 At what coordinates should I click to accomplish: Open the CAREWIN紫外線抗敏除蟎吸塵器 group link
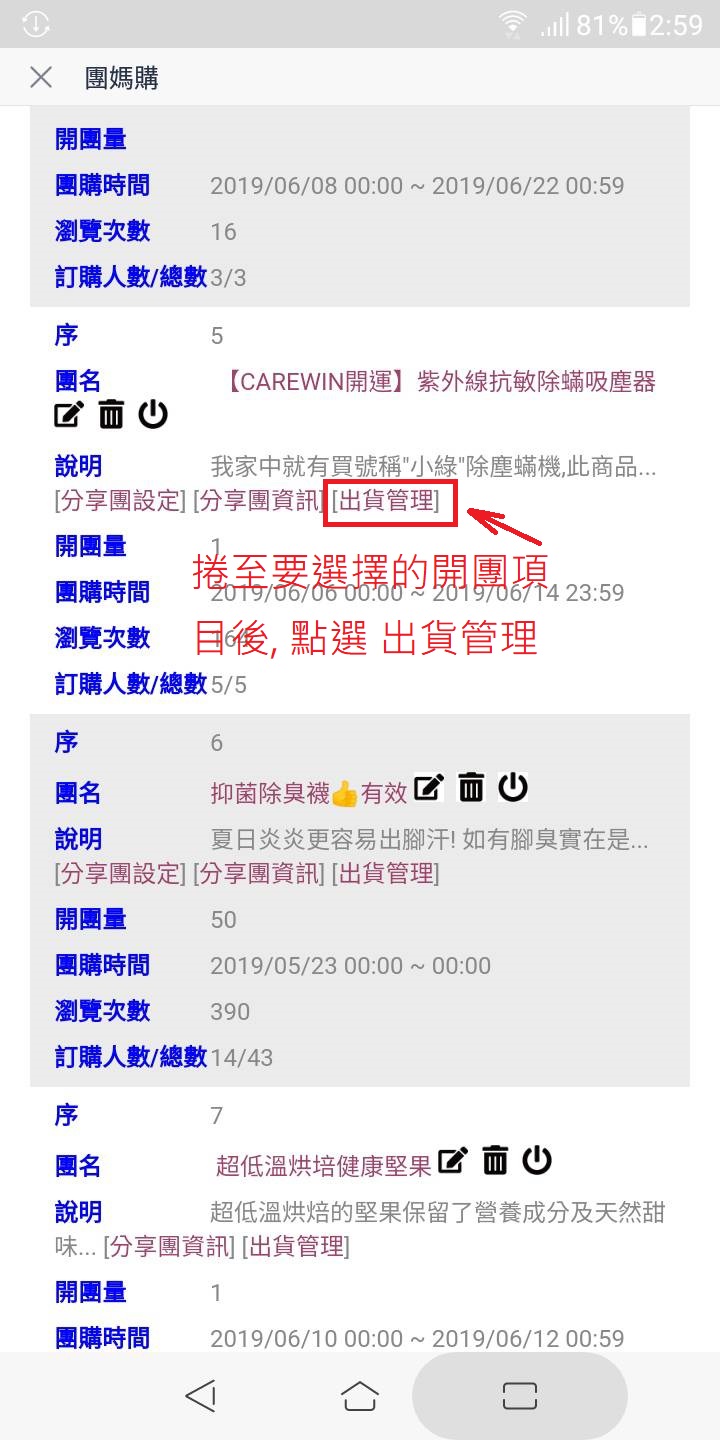coord(440,381)
